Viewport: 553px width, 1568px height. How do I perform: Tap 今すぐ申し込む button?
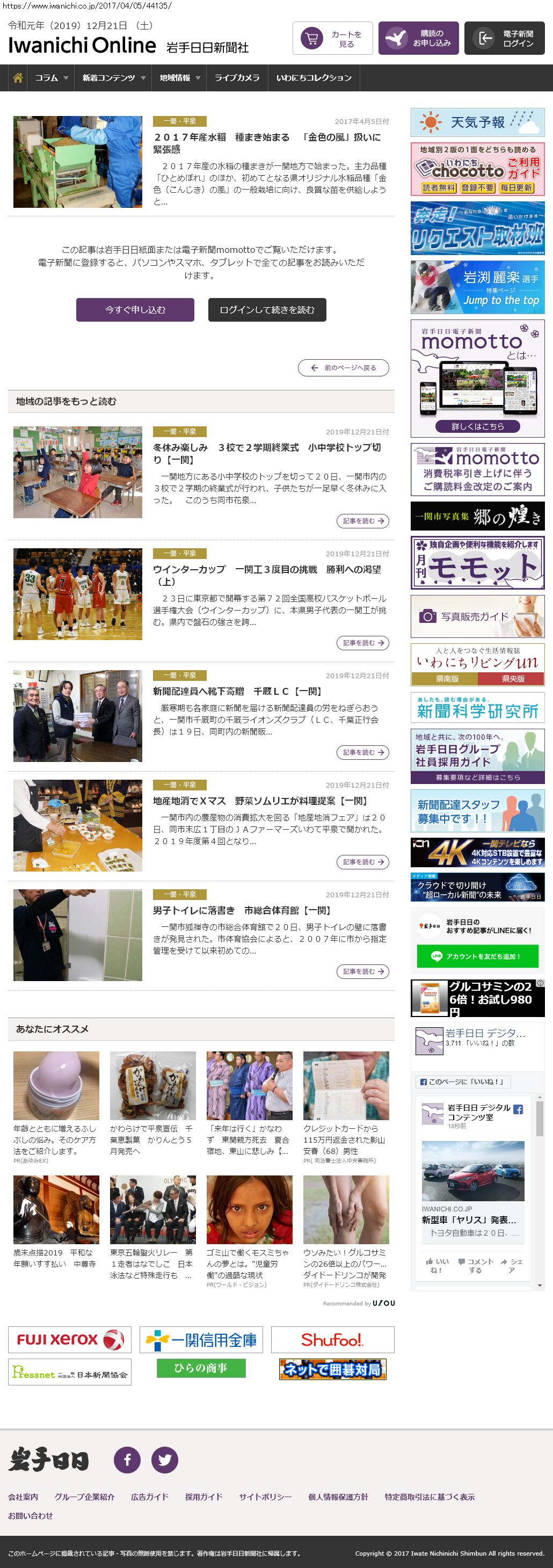tap(135, 310)
